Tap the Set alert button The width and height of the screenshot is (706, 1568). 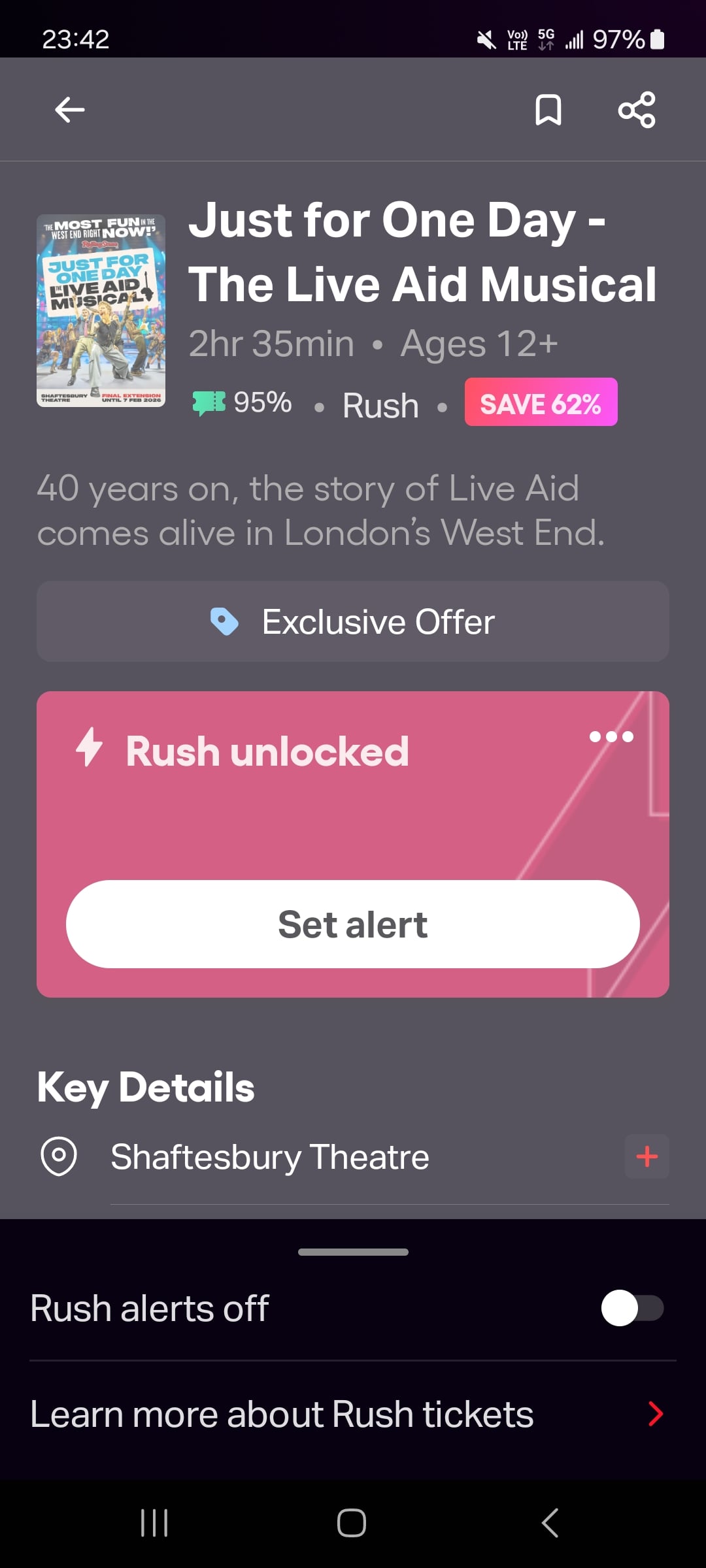click(353, 924)
